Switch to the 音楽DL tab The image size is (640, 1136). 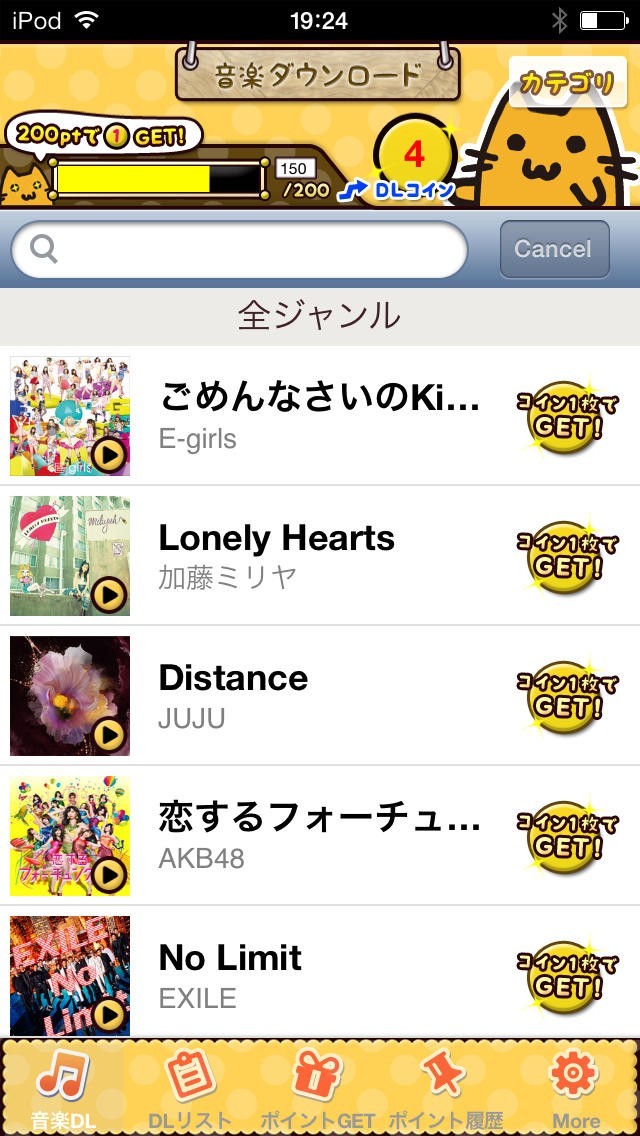pyautogui.click(x=64, y=1088)
